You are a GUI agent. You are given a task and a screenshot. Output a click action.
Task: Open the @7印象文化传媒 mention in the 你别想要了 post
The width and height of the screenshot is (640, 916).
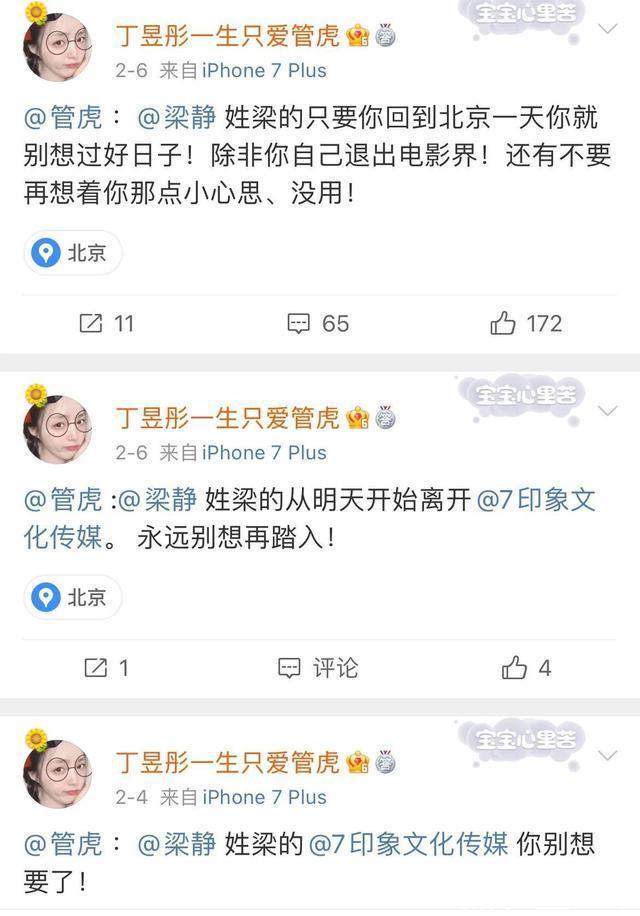pos(410,844)
